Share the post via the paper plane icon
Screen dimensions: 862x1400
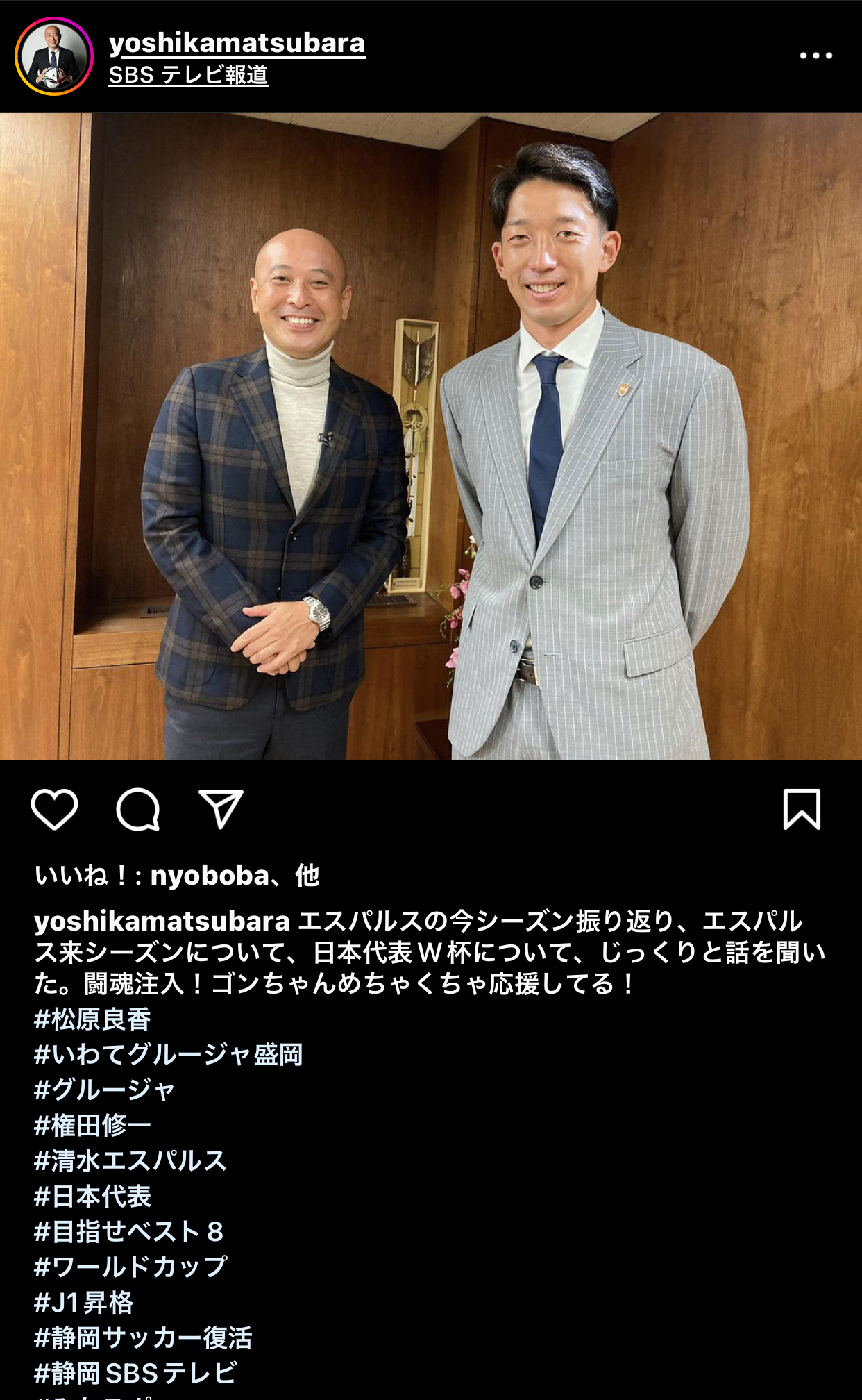coord(221,808)
